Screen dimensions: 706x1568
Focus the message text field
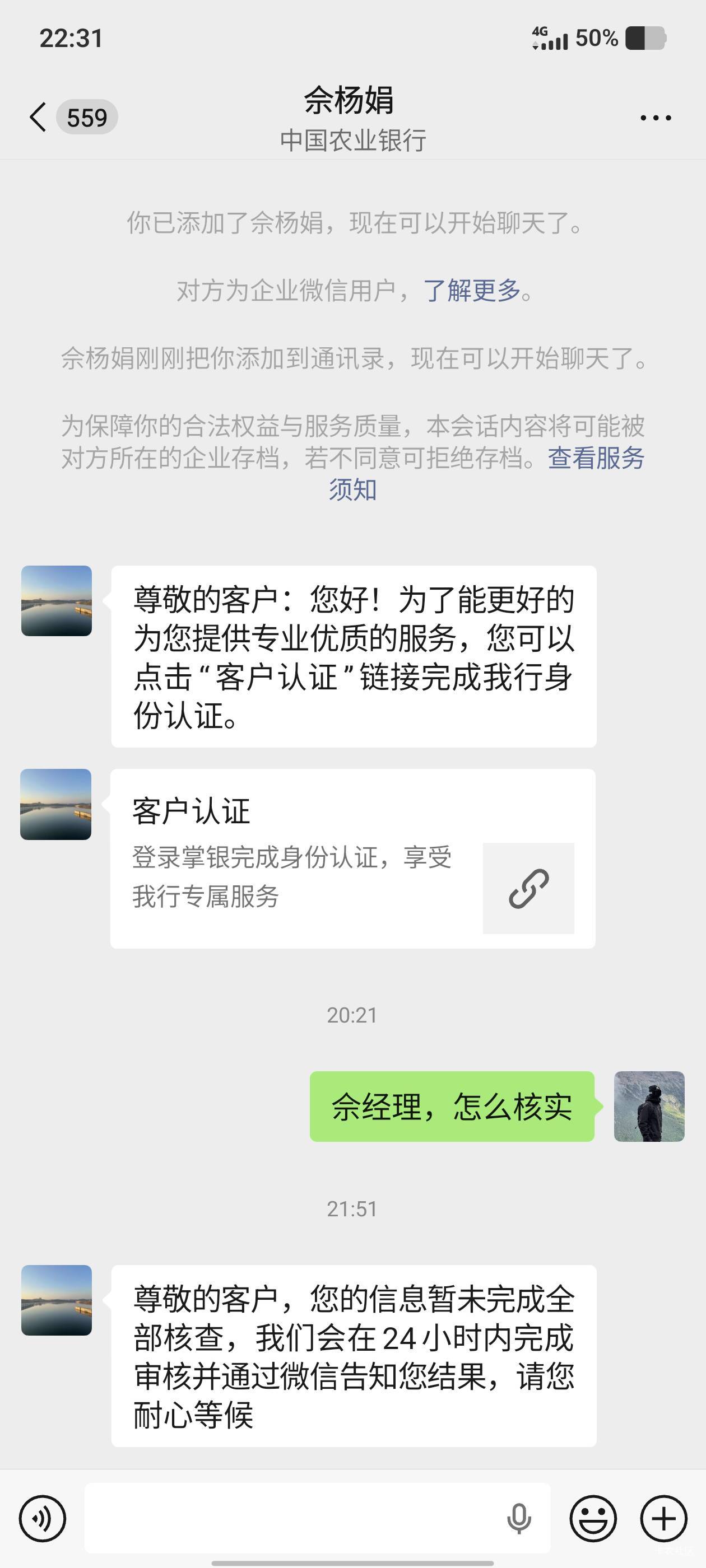(292, 1519)
